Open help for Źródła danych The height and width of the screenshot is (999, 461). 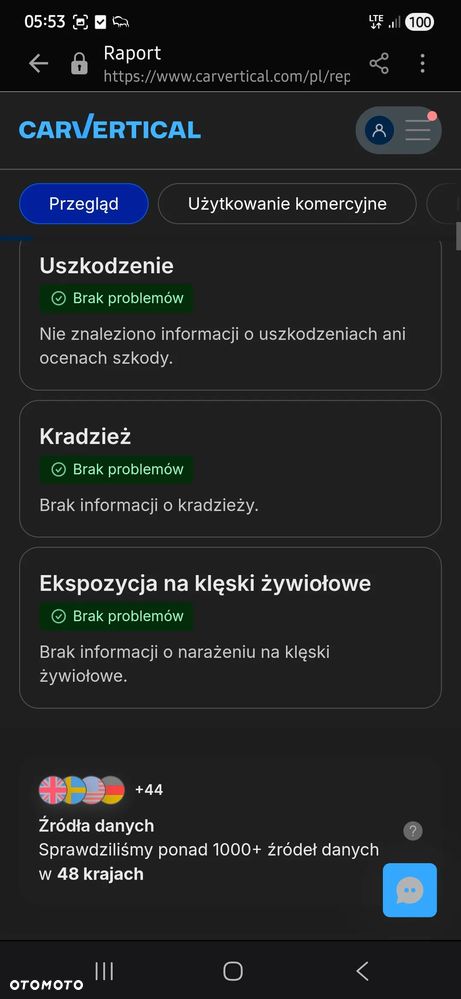pos(413,831)
